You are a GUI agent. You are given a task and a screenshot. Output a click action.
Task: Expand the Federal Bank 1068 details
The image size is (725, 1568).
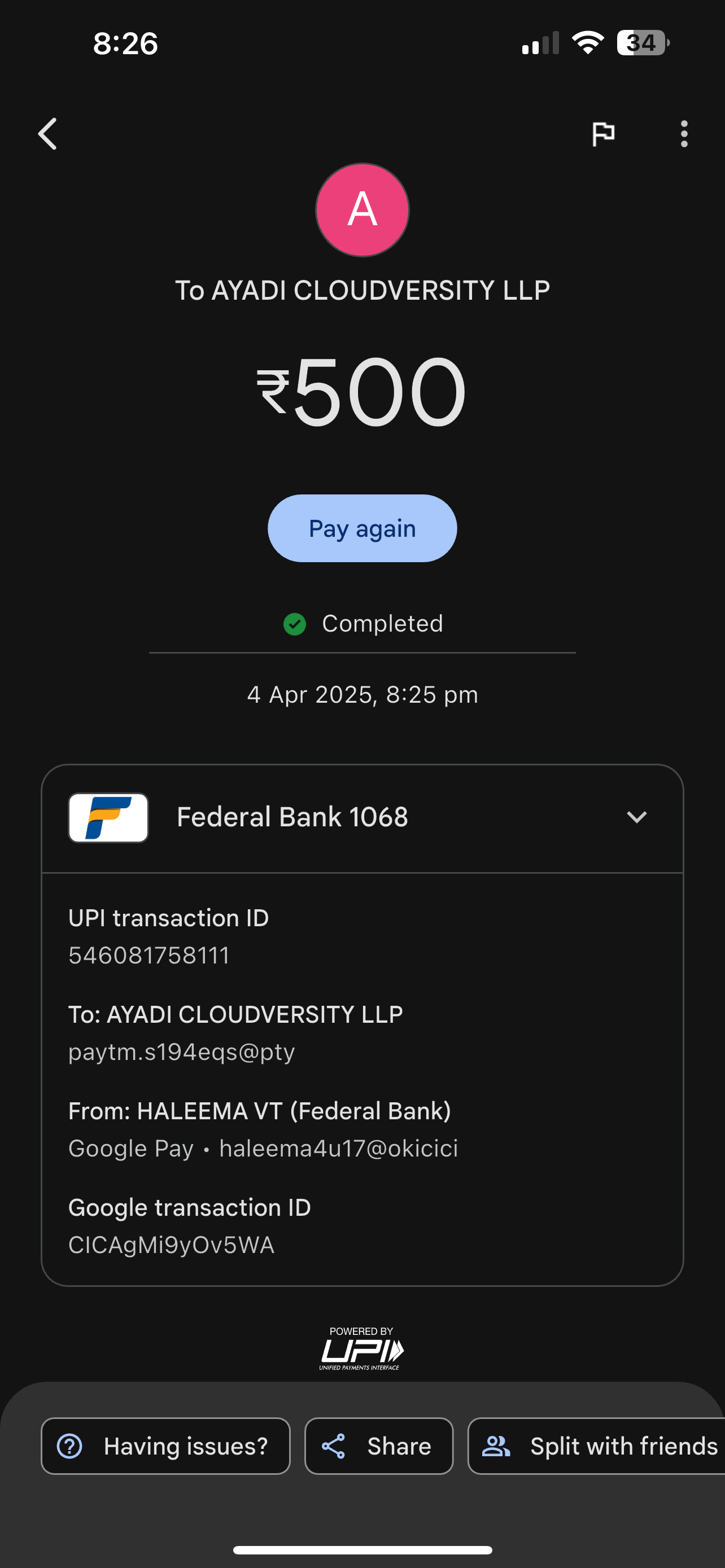pos(636,817)
